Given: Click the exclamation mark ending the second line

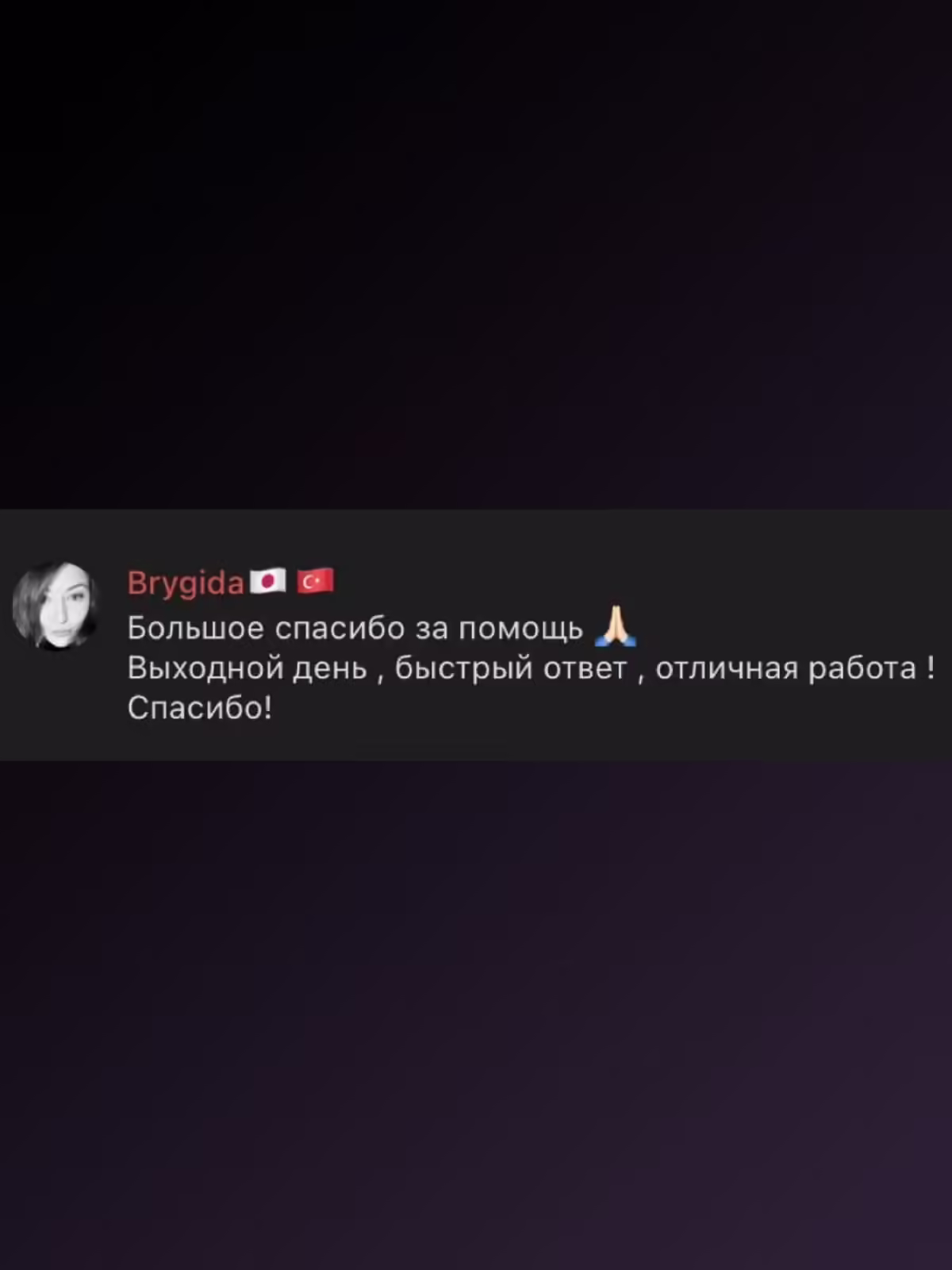Looking at the screenshot, I should tap(932, 669).
